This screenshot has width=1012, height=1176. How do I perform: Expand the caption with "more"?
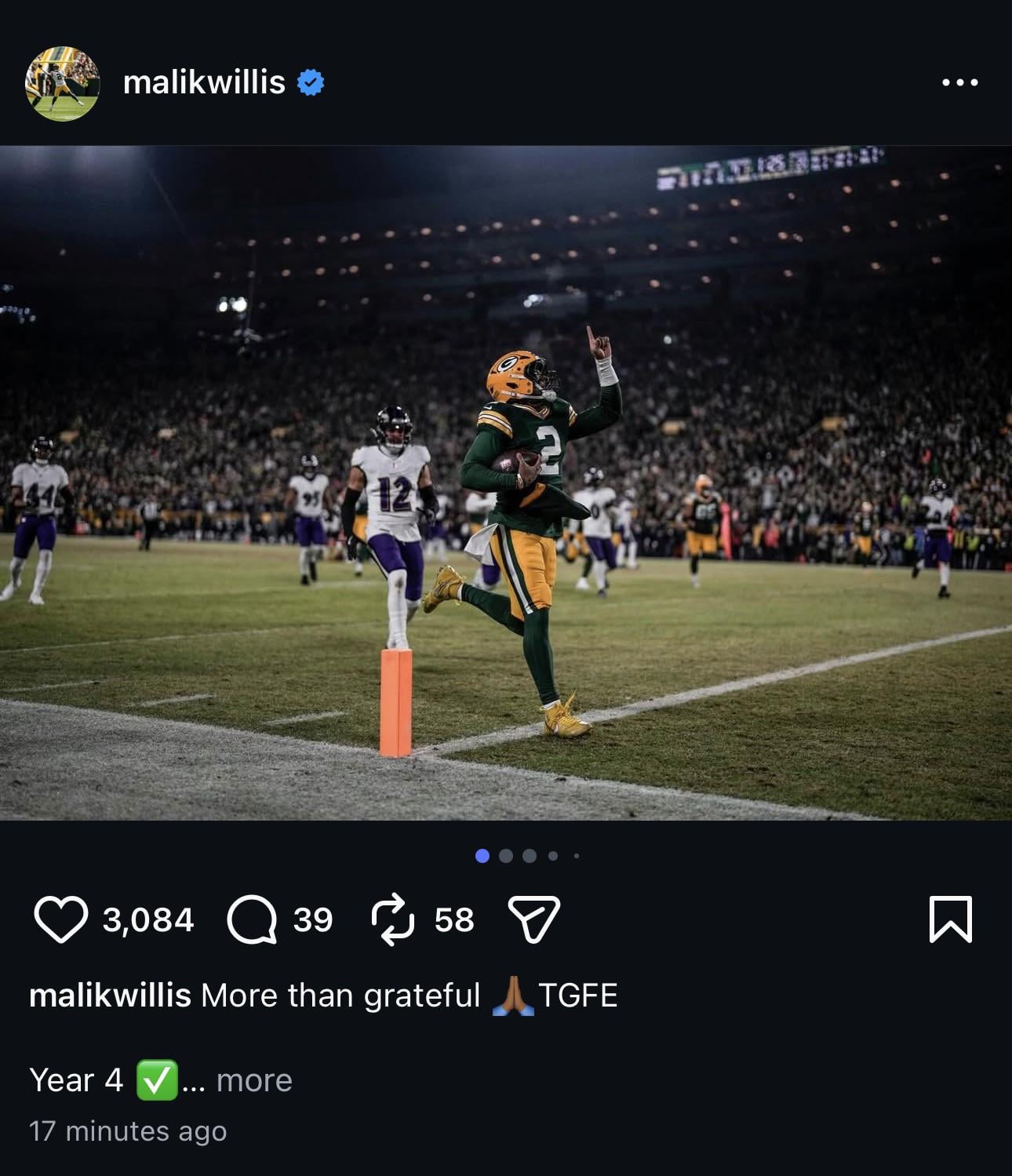coord(254,1081)
